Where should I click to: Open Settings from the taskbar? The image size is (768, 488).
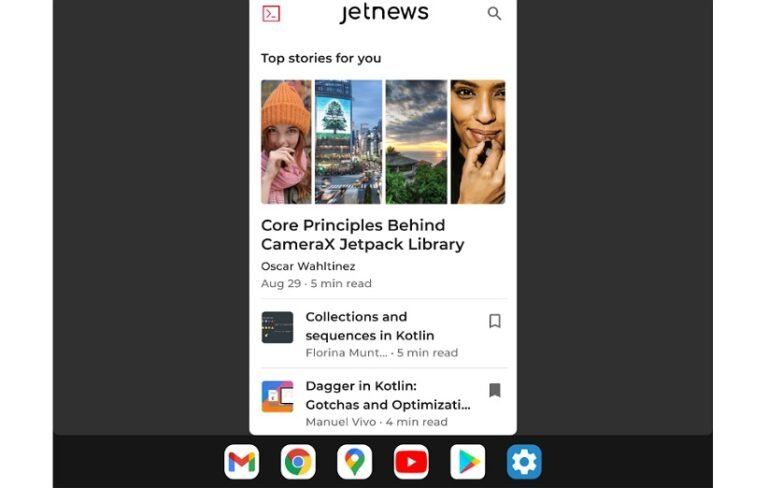(524, 462)
